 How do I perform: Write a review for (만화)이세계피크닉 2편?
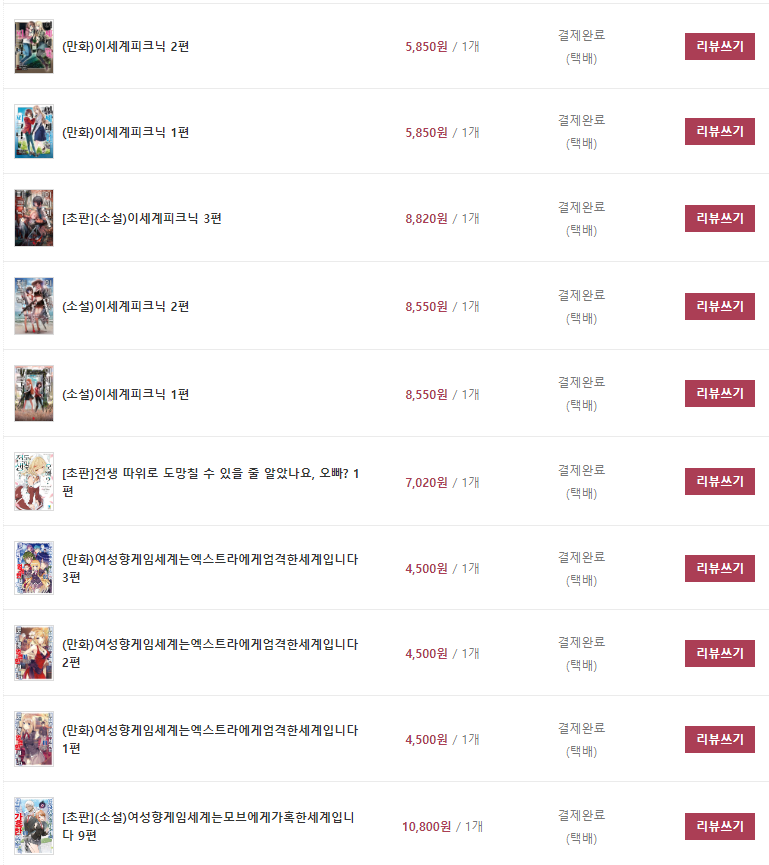[719, 47]
